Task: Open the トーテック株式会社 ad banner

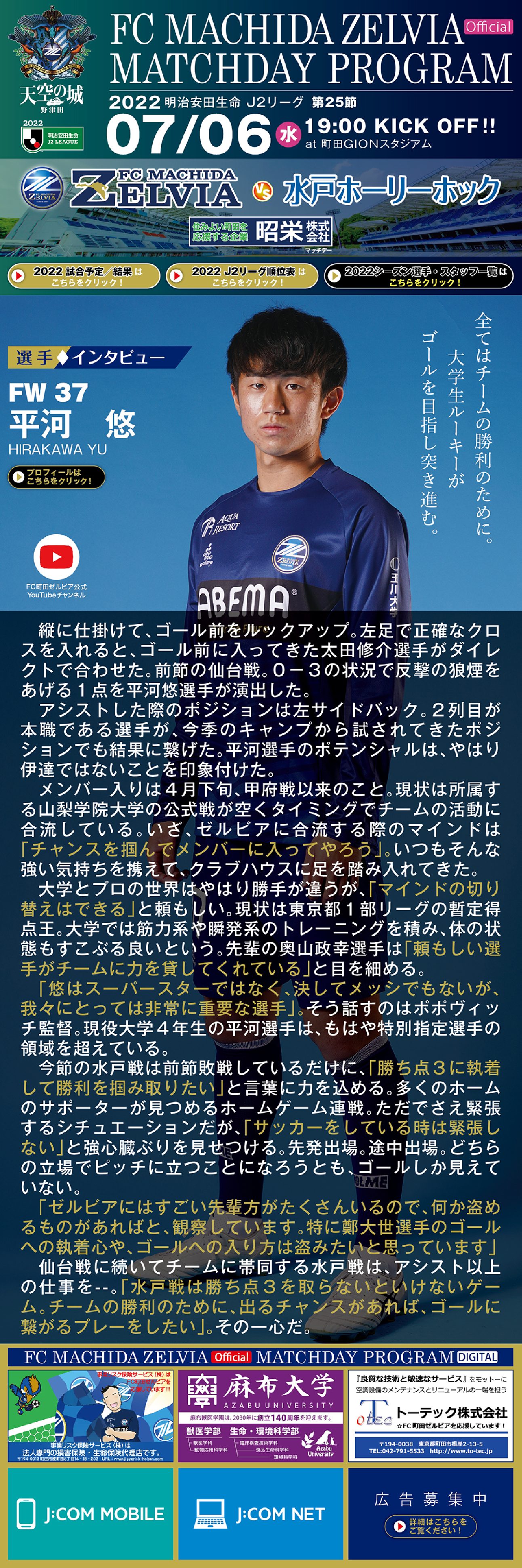Action: 431,1415
